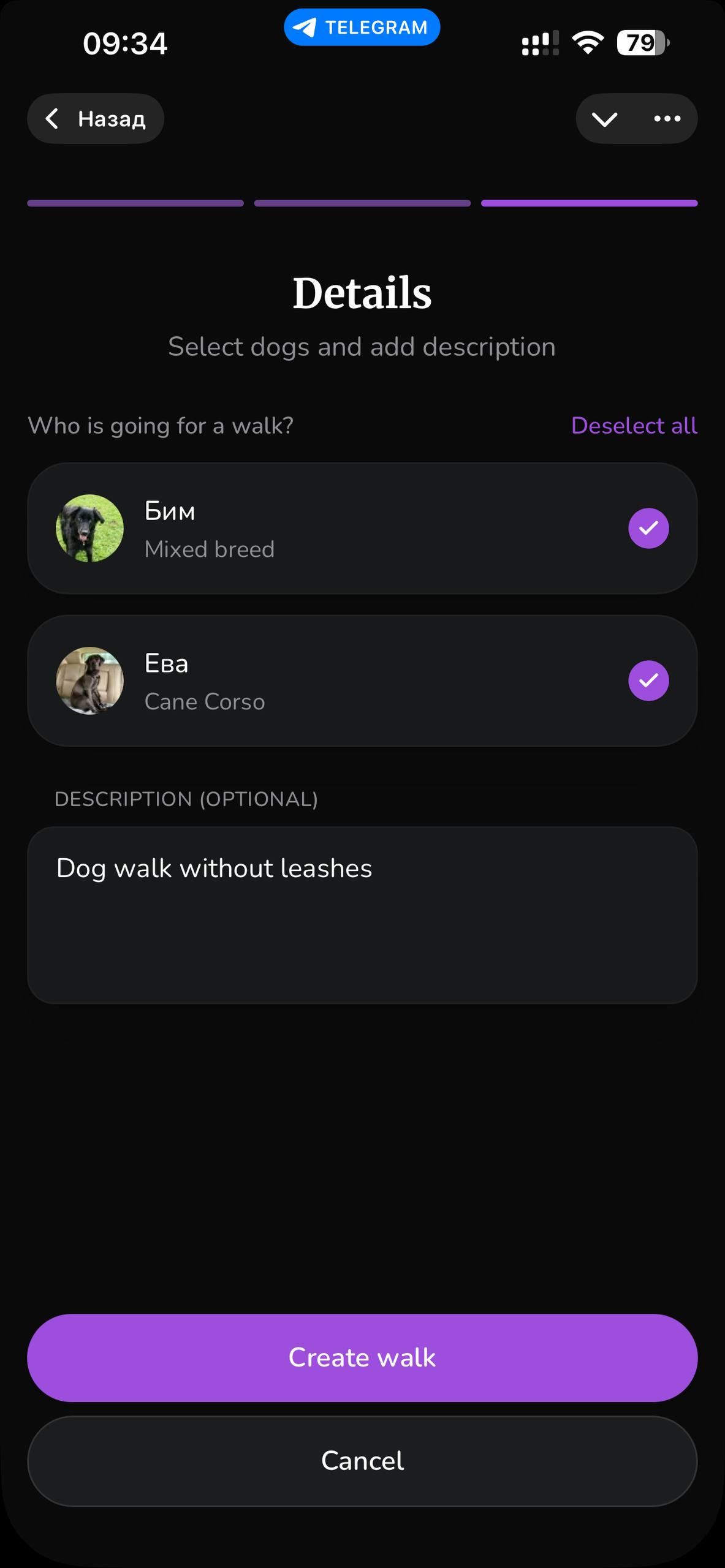725x1568 pixels.
Task: Tap the Telegram badge at the top
Action: 362,26
